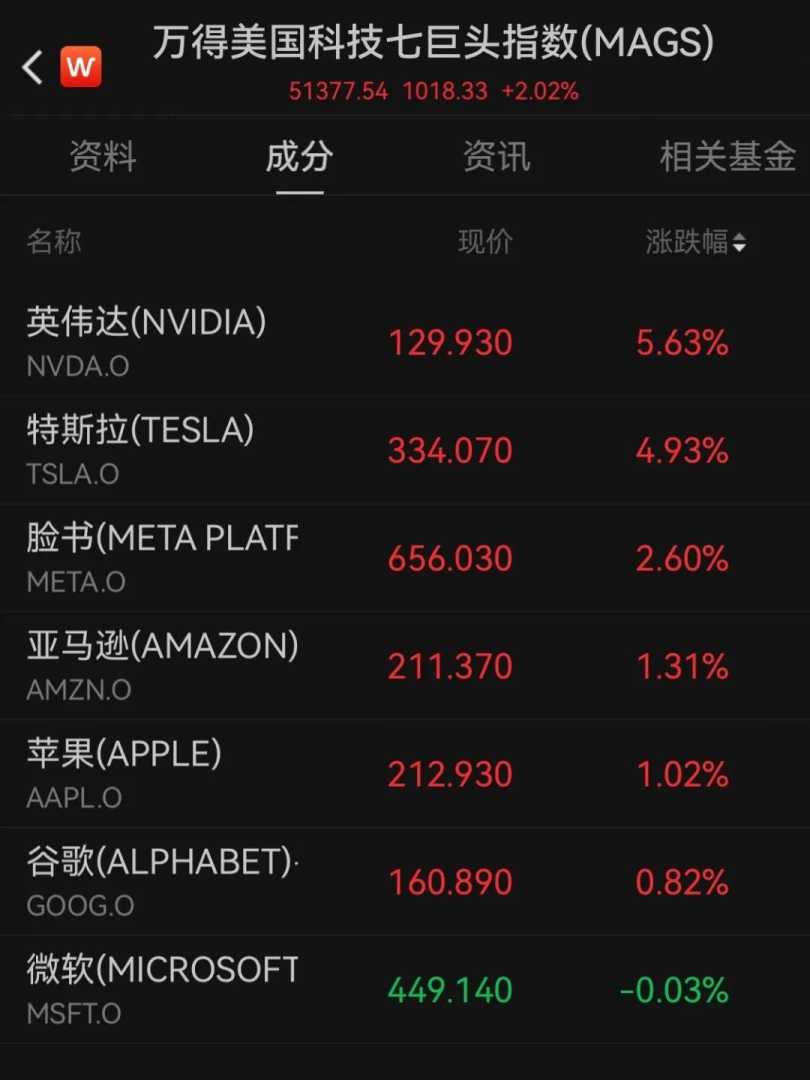Open the 资讯 tab
Image resolution: width=810 pixels, height=1080 pixels.
point(496,157)
